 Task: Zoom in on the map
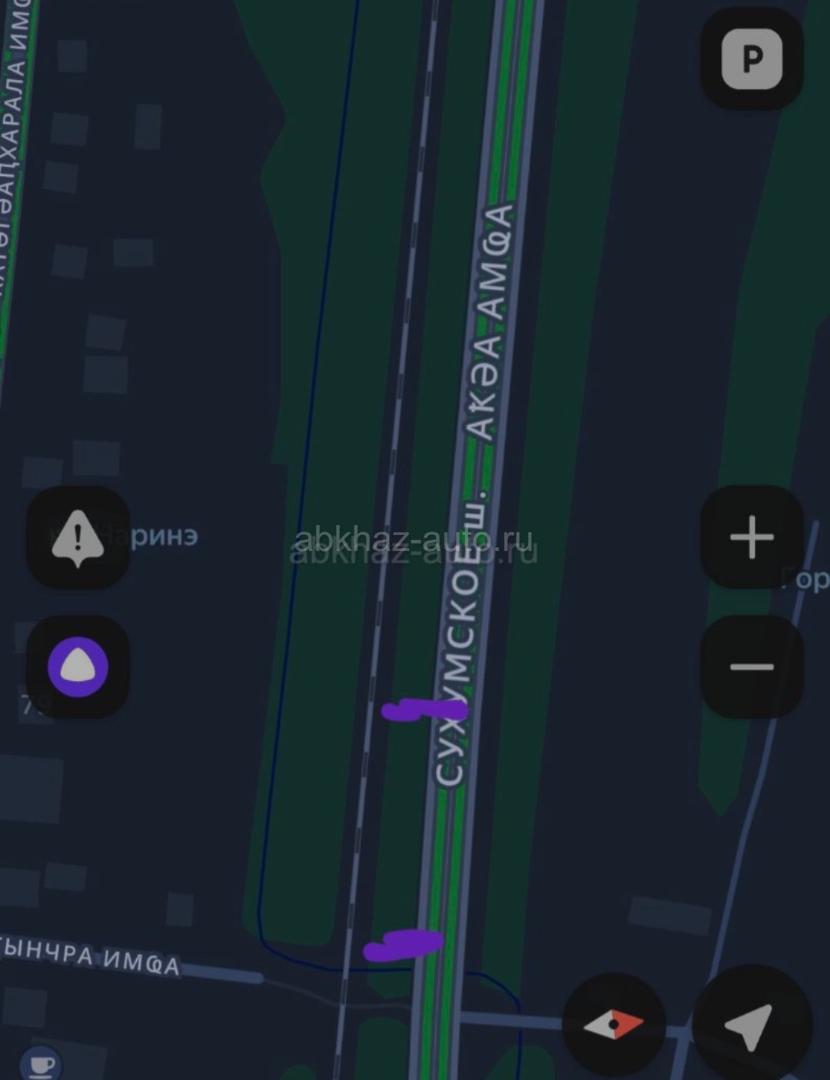coord(751,539)
